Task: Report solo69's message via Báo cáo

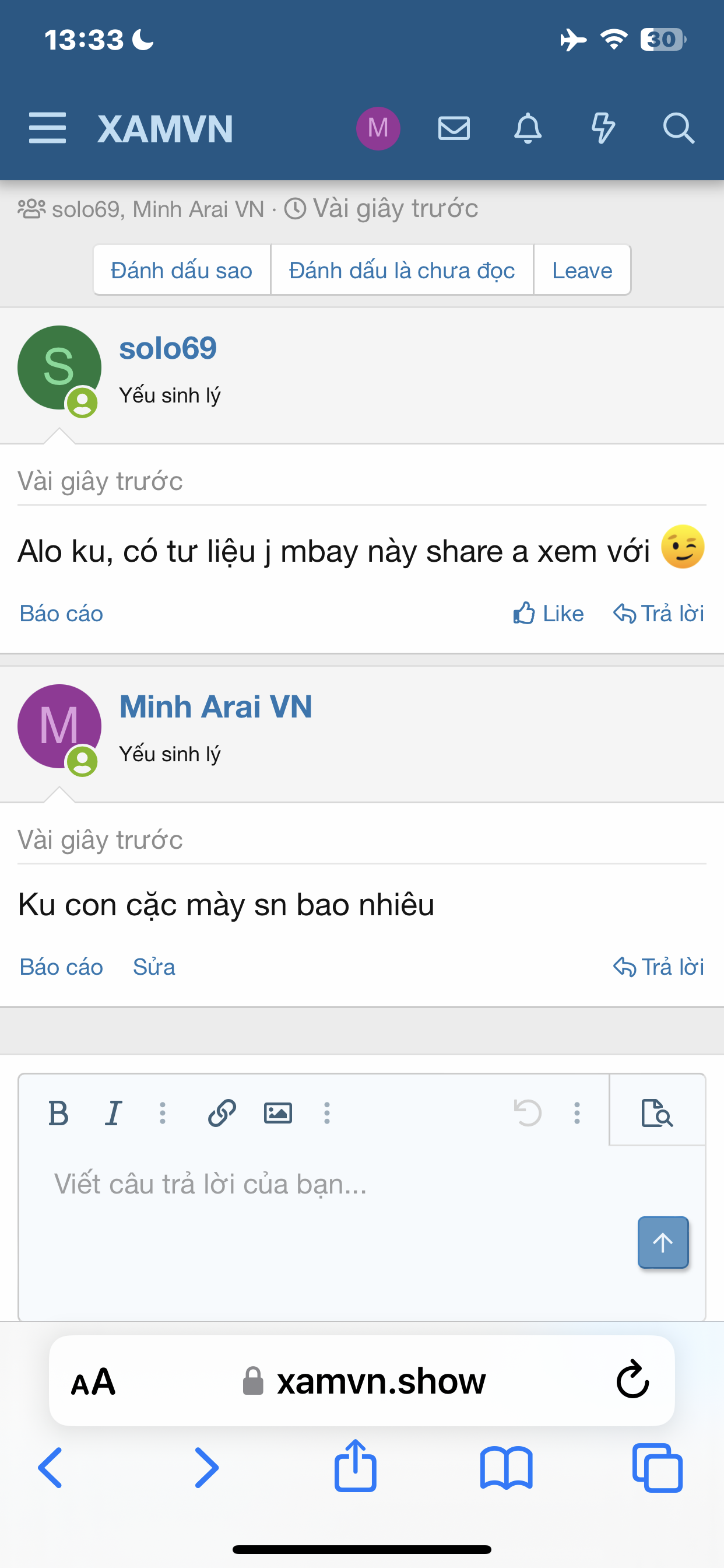Action: [x=61, y=614]
